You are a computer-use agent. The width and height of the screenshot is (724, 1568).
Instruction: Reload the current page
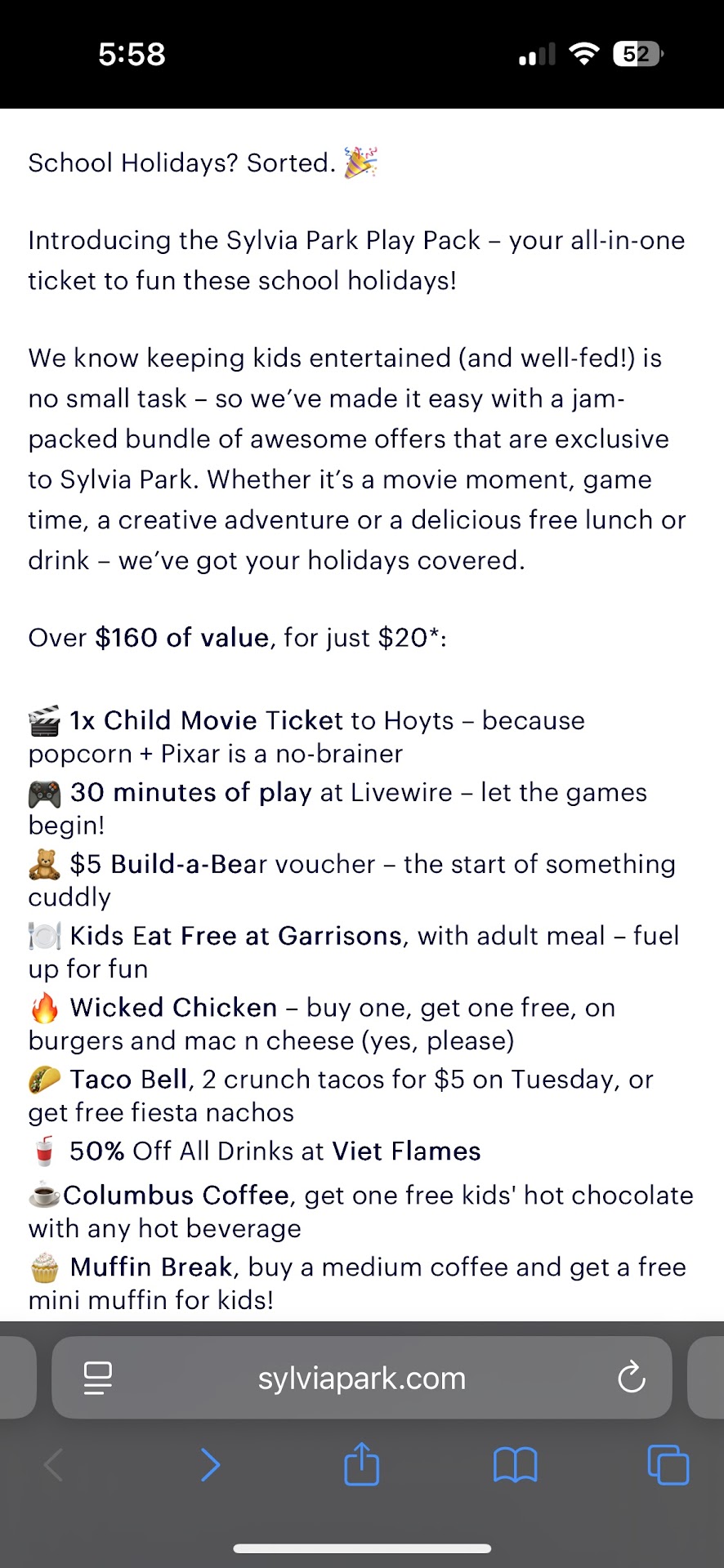631,1379
